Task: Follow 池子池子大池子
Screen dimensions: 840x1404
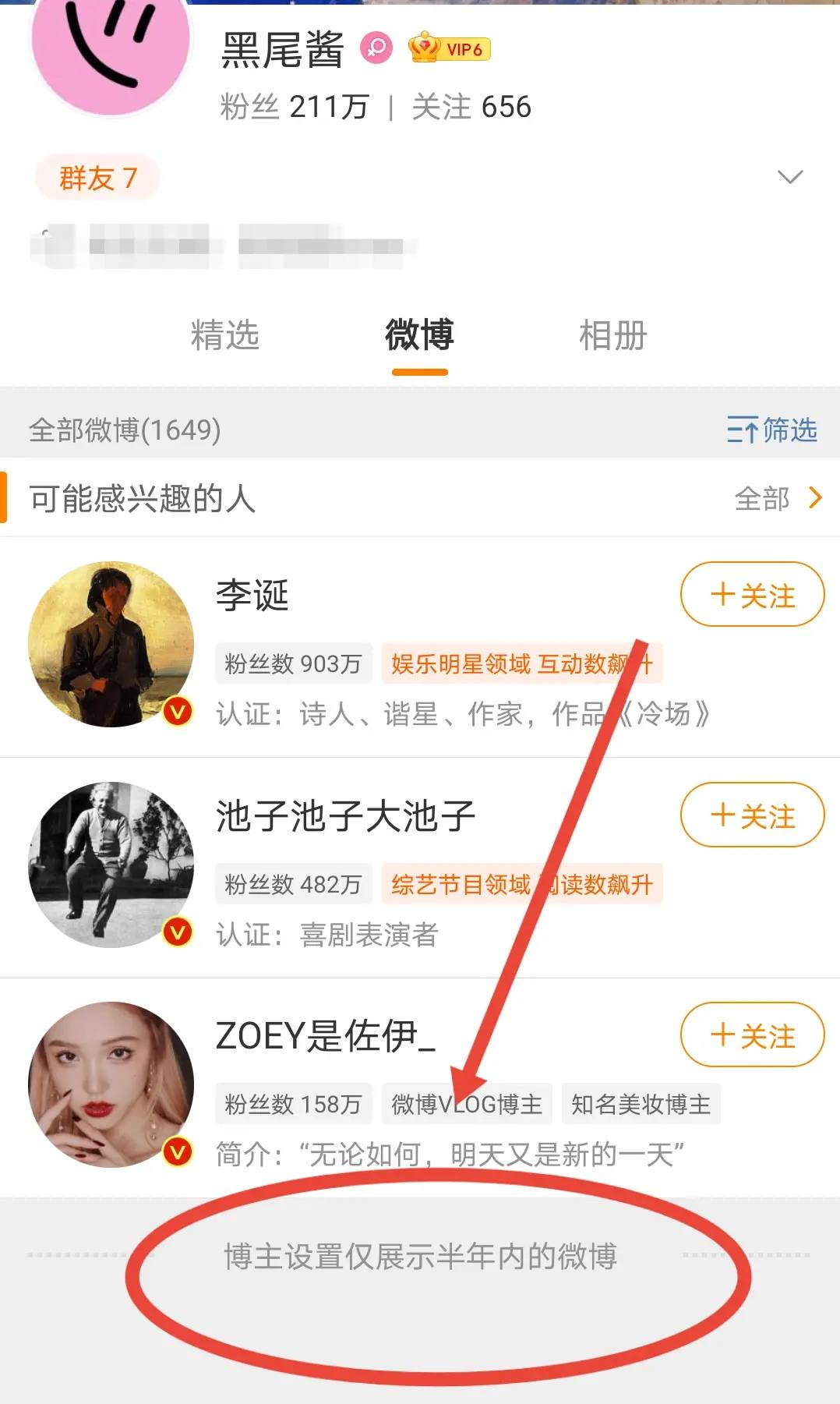Action: click(752, 815)
